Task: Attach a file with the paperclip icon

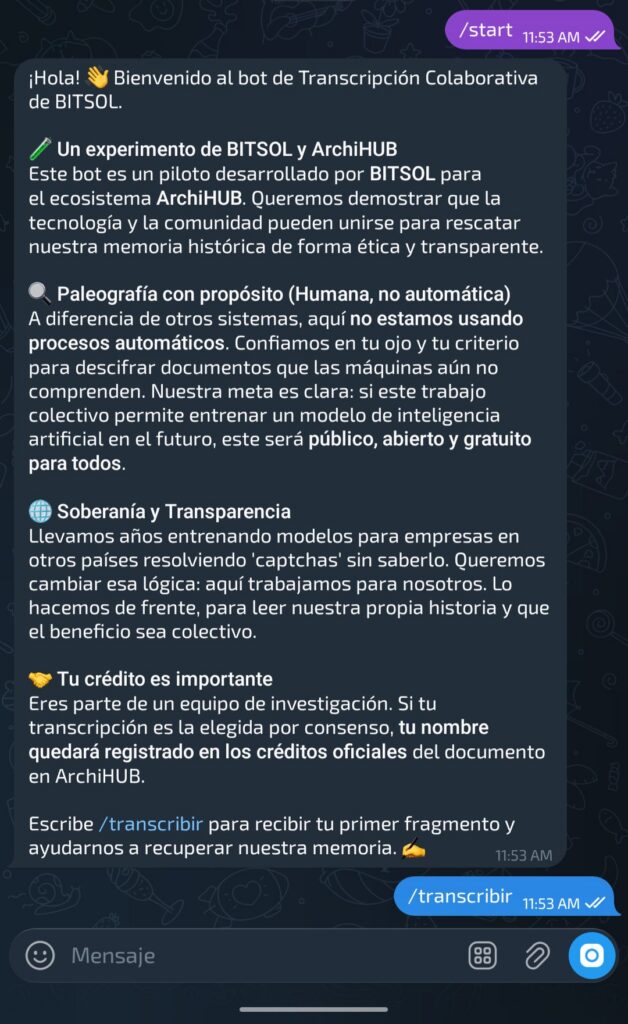Action: (x=537, y=956)
